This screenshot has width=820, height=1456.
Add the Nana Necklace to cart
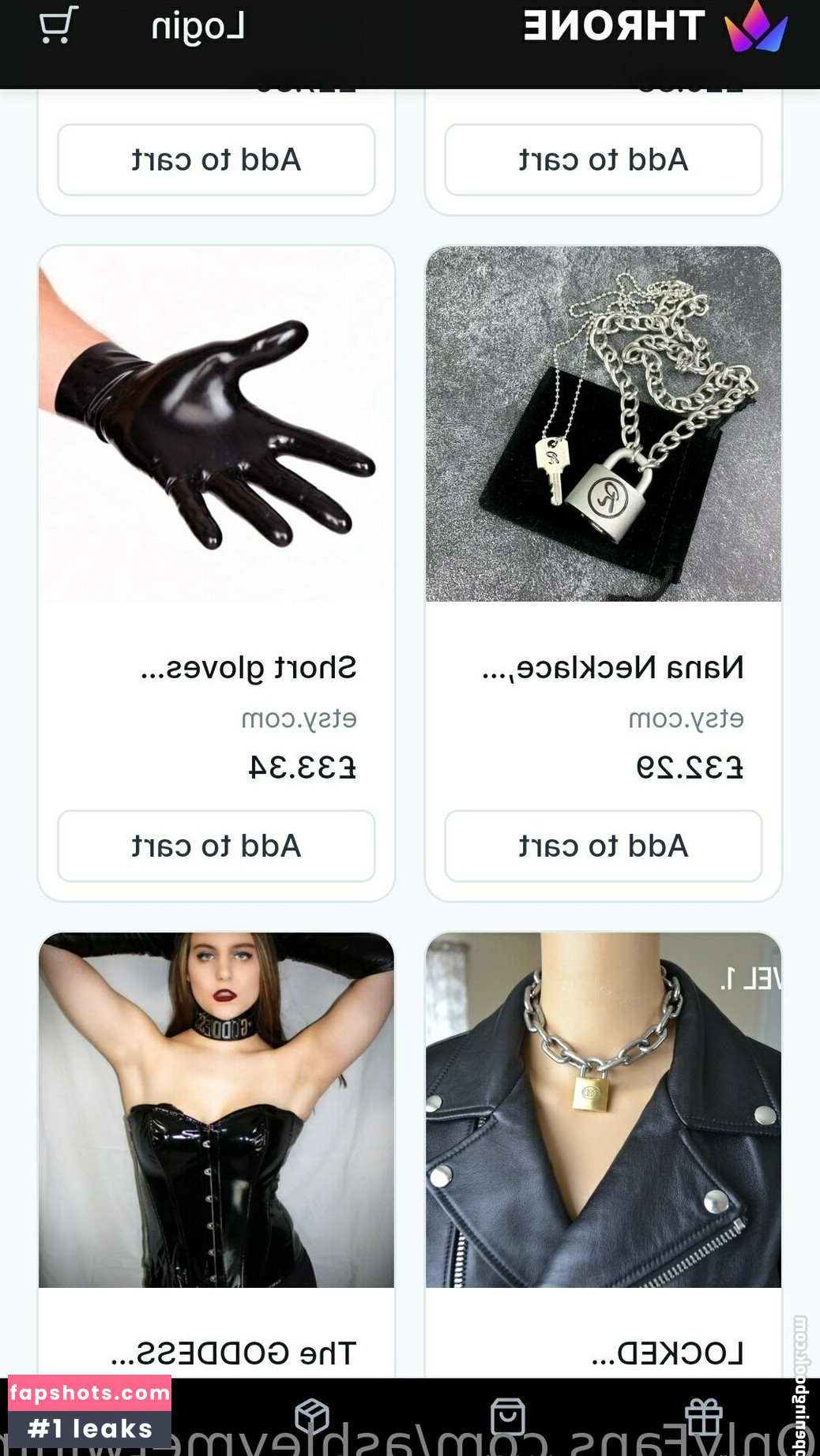coord(603,846)
